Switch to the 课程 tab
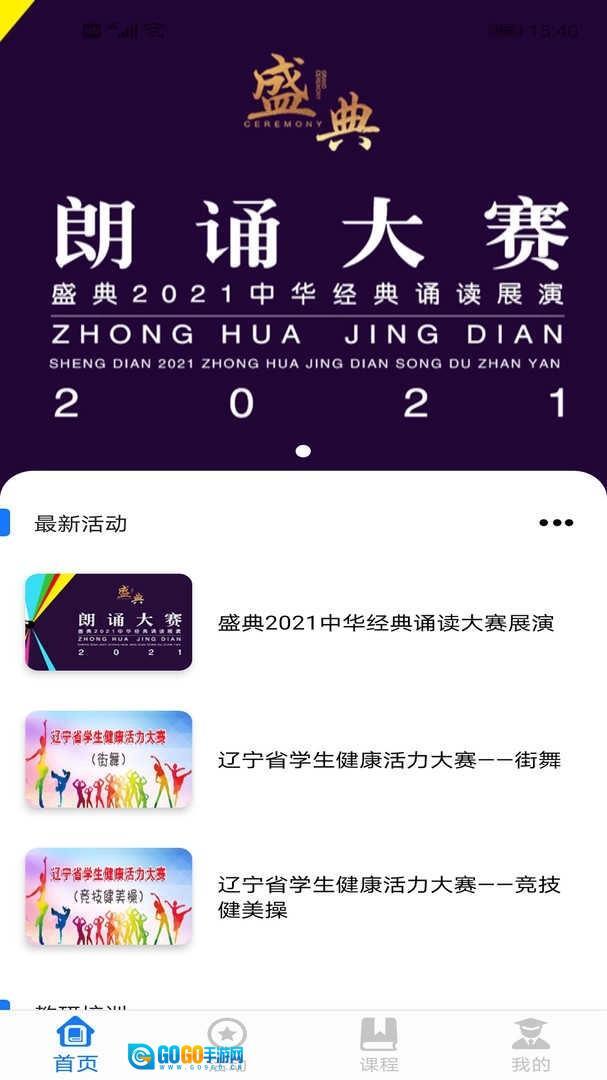 coord(379,1045)
